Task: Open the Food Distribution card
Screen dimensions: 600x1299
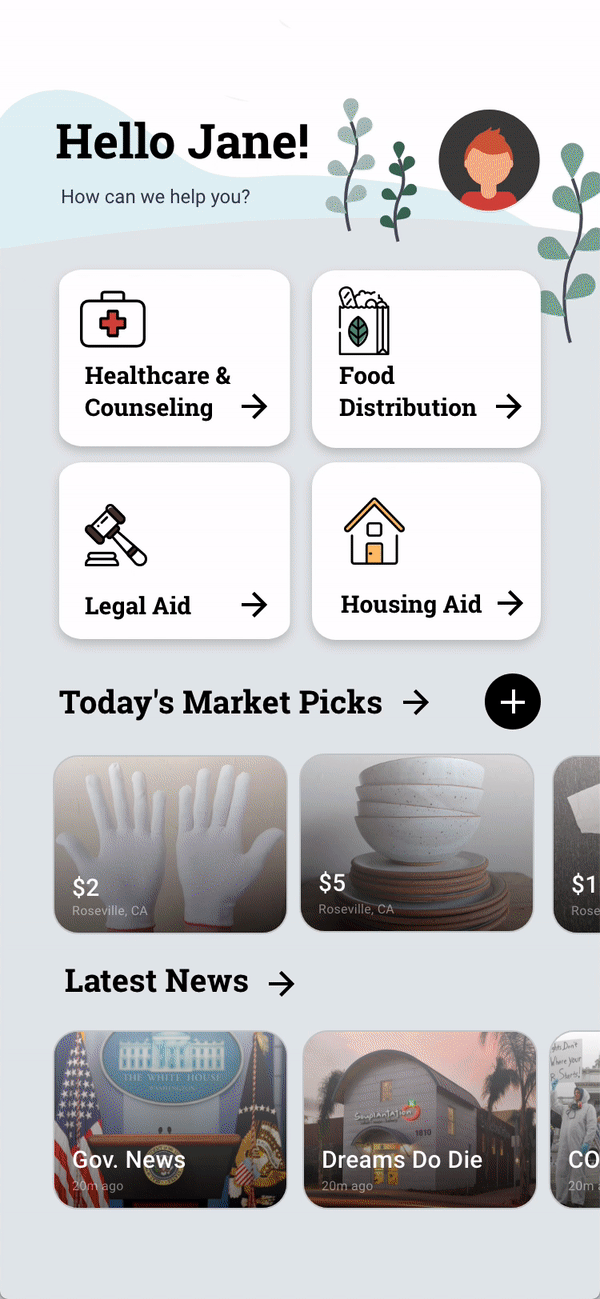Action: tap(427, 358)
